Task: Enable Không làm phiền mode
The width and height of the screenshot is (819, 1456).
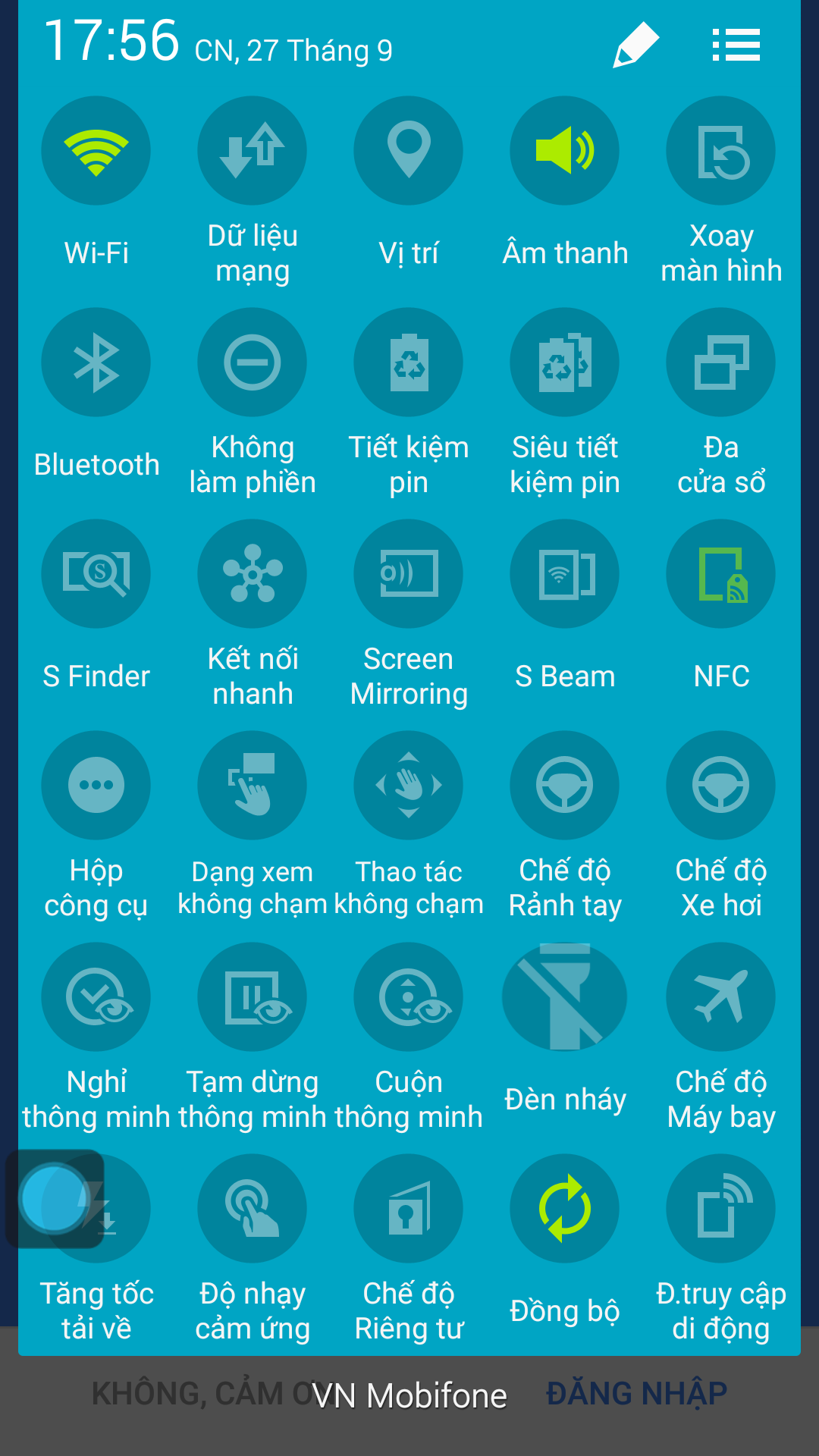Action: point(253,362)
